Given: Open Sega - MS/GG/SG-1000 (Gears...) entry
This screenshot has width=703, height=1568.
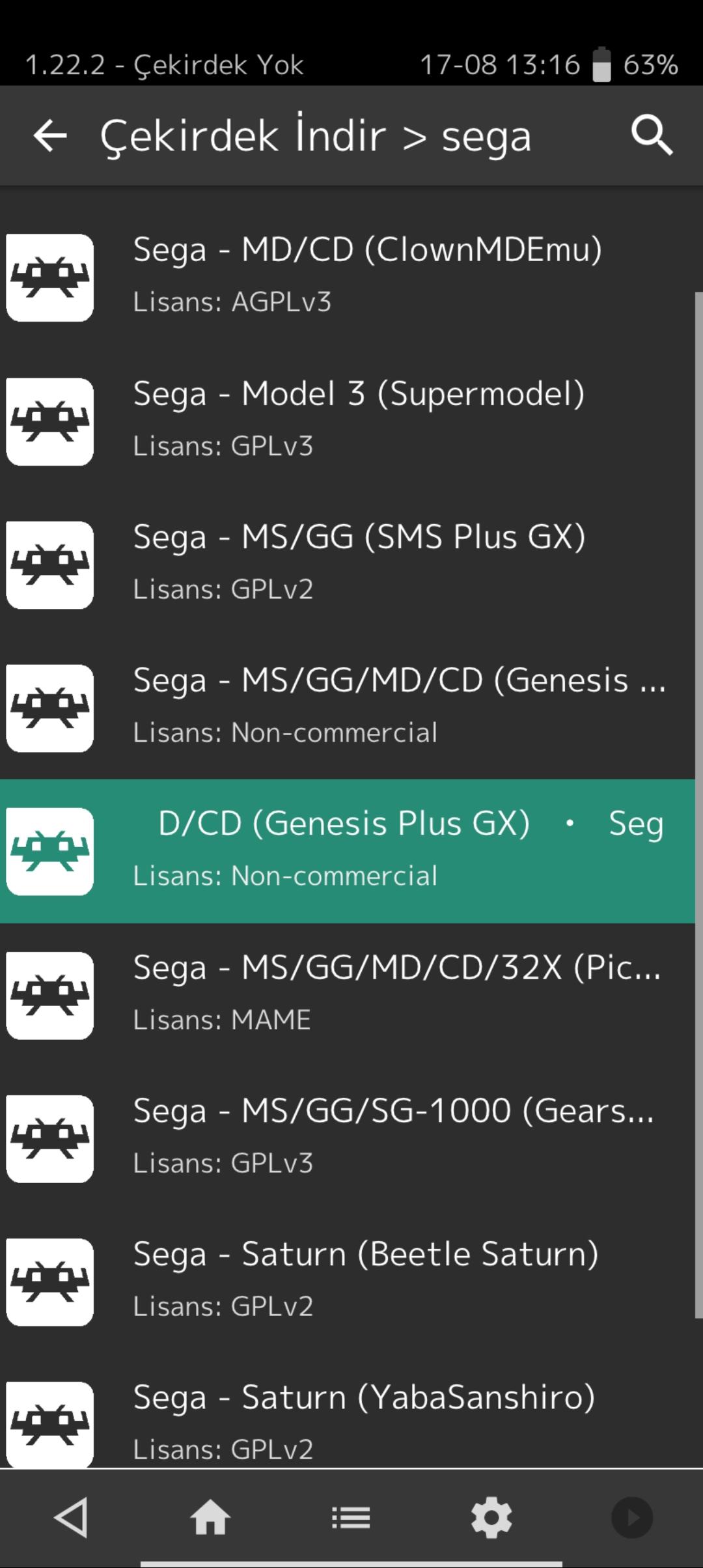Looking at the screenshot, I should [348, 1138].
